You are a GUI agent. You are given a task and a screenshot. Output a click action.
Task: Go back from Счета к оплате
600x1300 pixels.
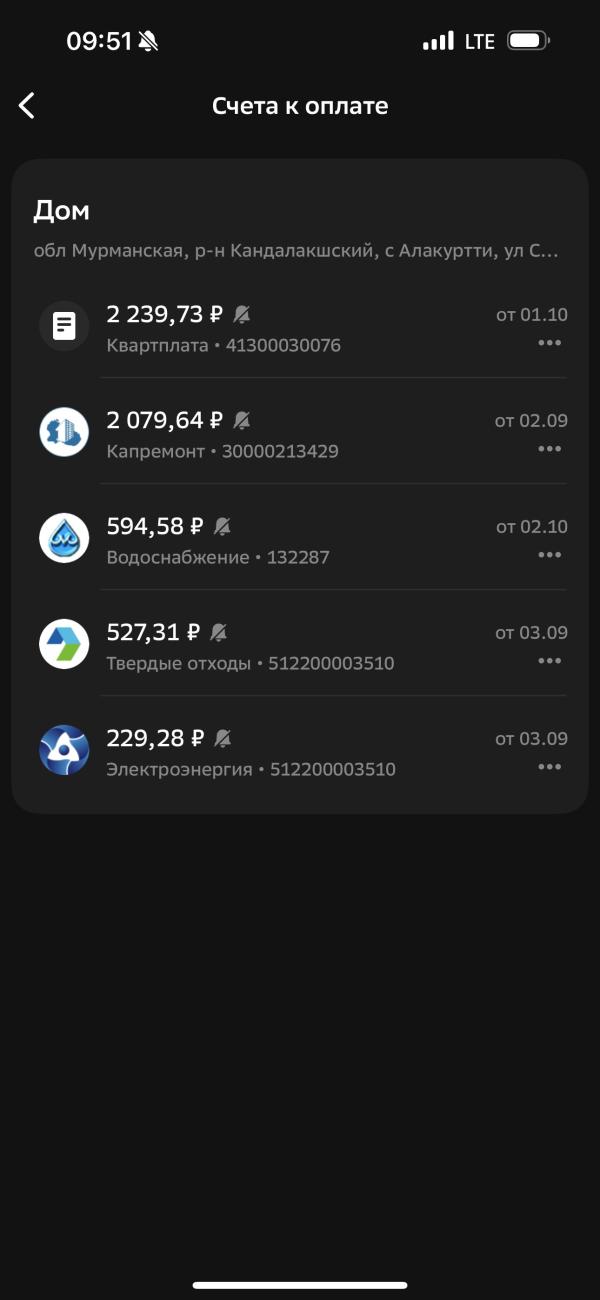click(x=27, y=106)
